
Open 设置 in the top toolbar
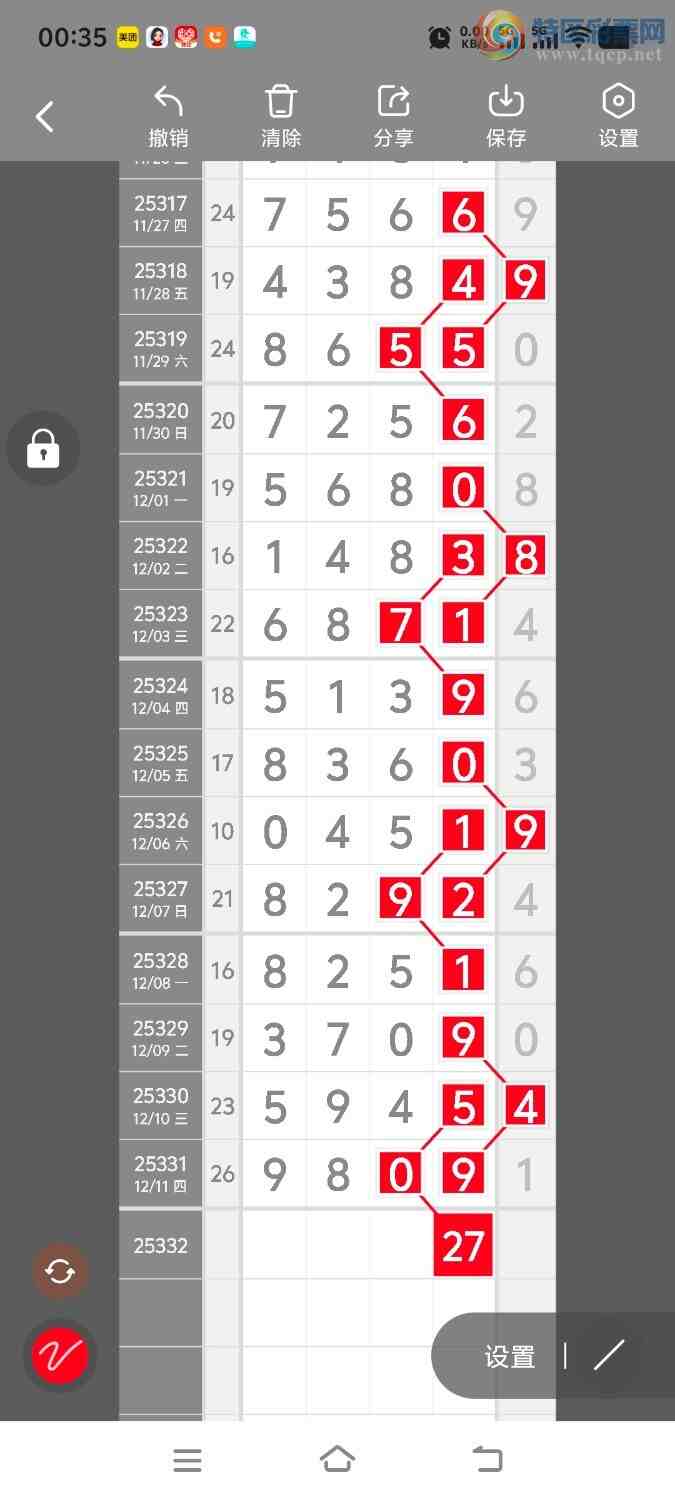(618, 117)
